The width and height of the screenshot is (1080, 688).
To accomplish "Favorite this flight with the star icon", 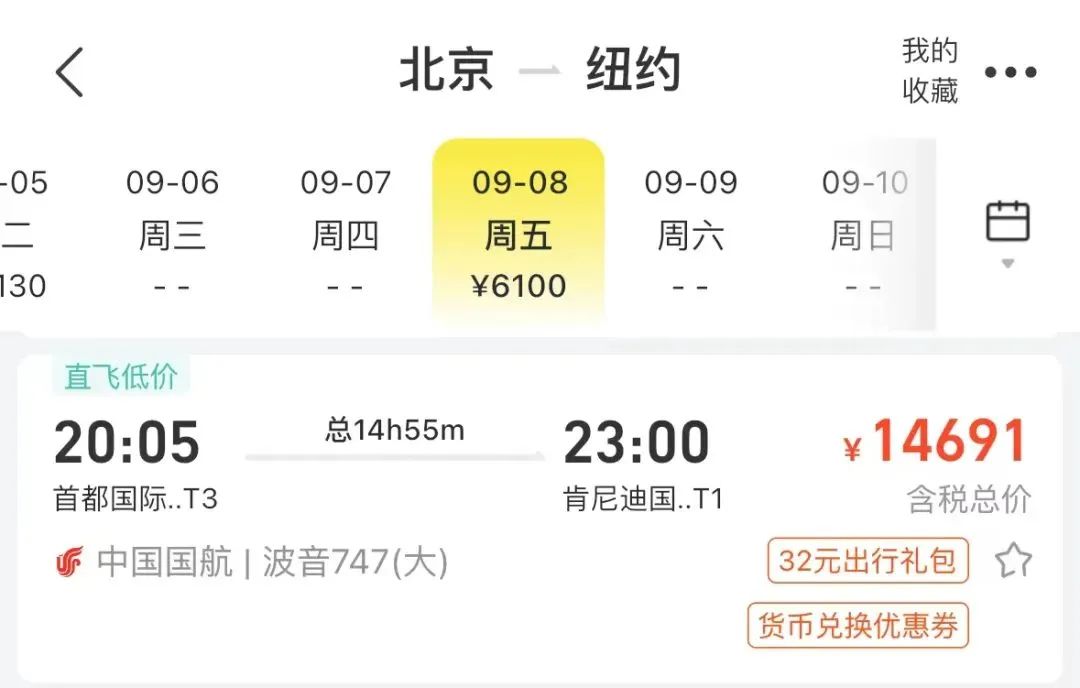I will click(x=1013, y=561).
